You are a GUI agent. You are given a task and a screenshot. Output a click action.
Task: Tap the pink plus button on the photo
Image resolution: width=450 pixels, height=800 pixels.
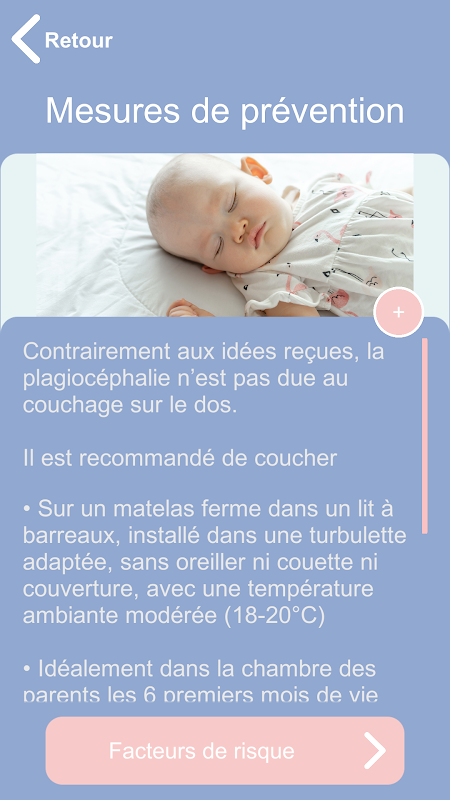coord(398,312)
